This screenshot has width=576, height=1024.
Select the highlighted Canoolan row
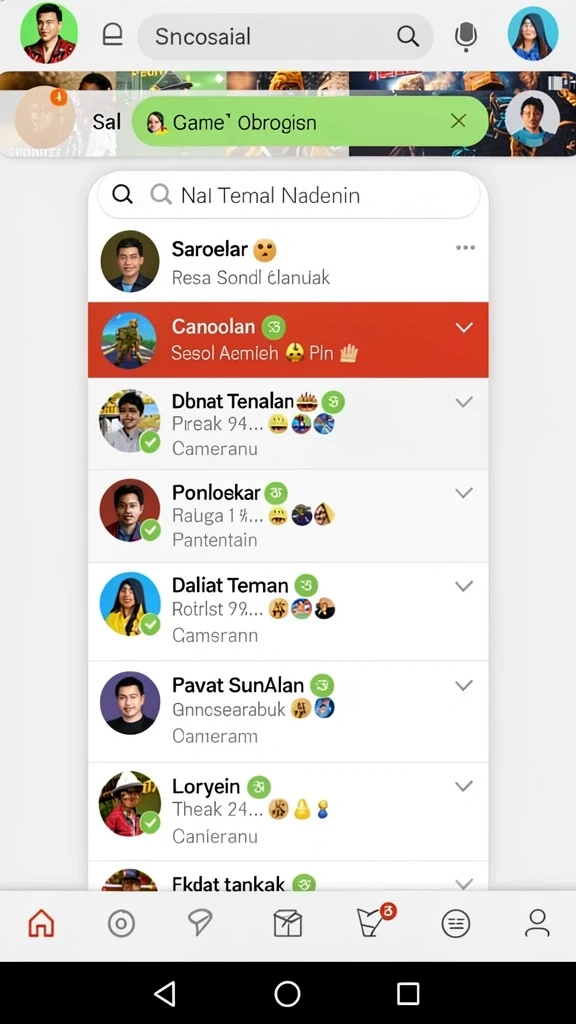[288, 340]
